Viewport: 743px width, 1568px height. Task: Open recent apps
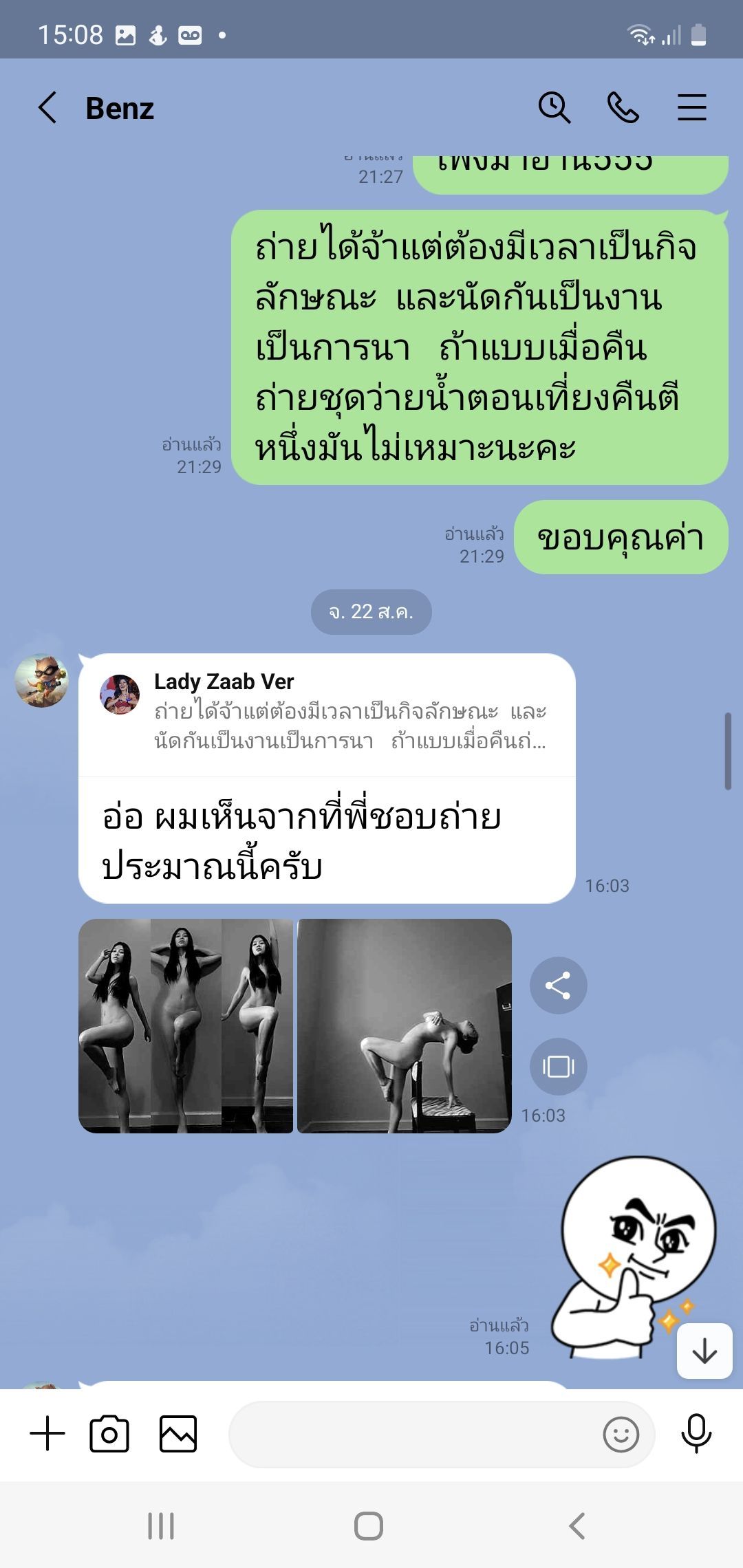click(161, 1526)
